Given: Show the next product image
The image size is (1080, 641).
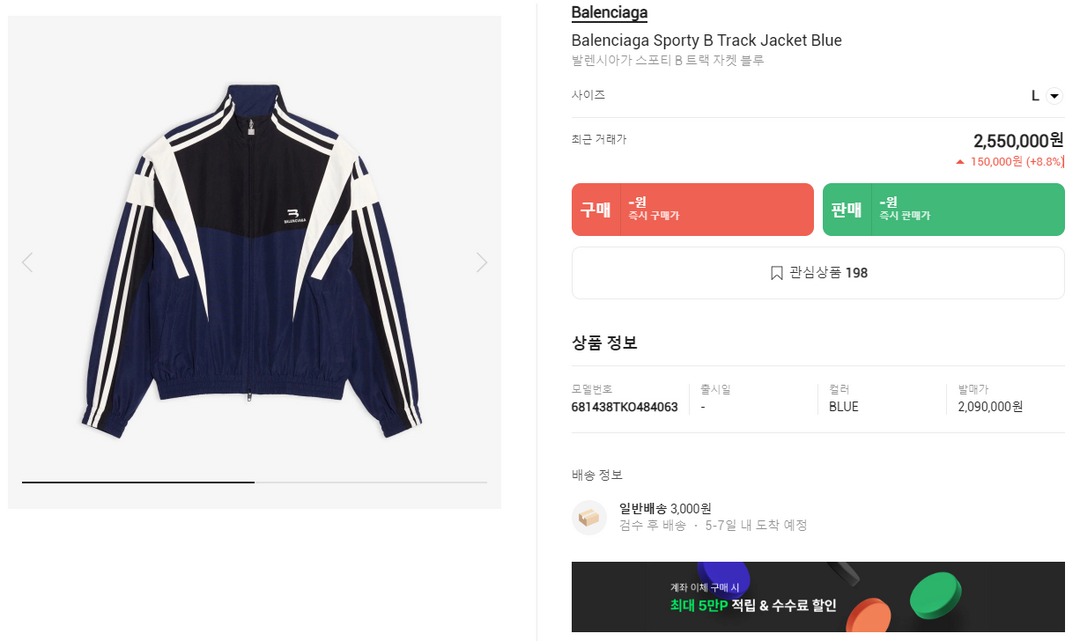Looking at the screenshot, I should (481, 262).
